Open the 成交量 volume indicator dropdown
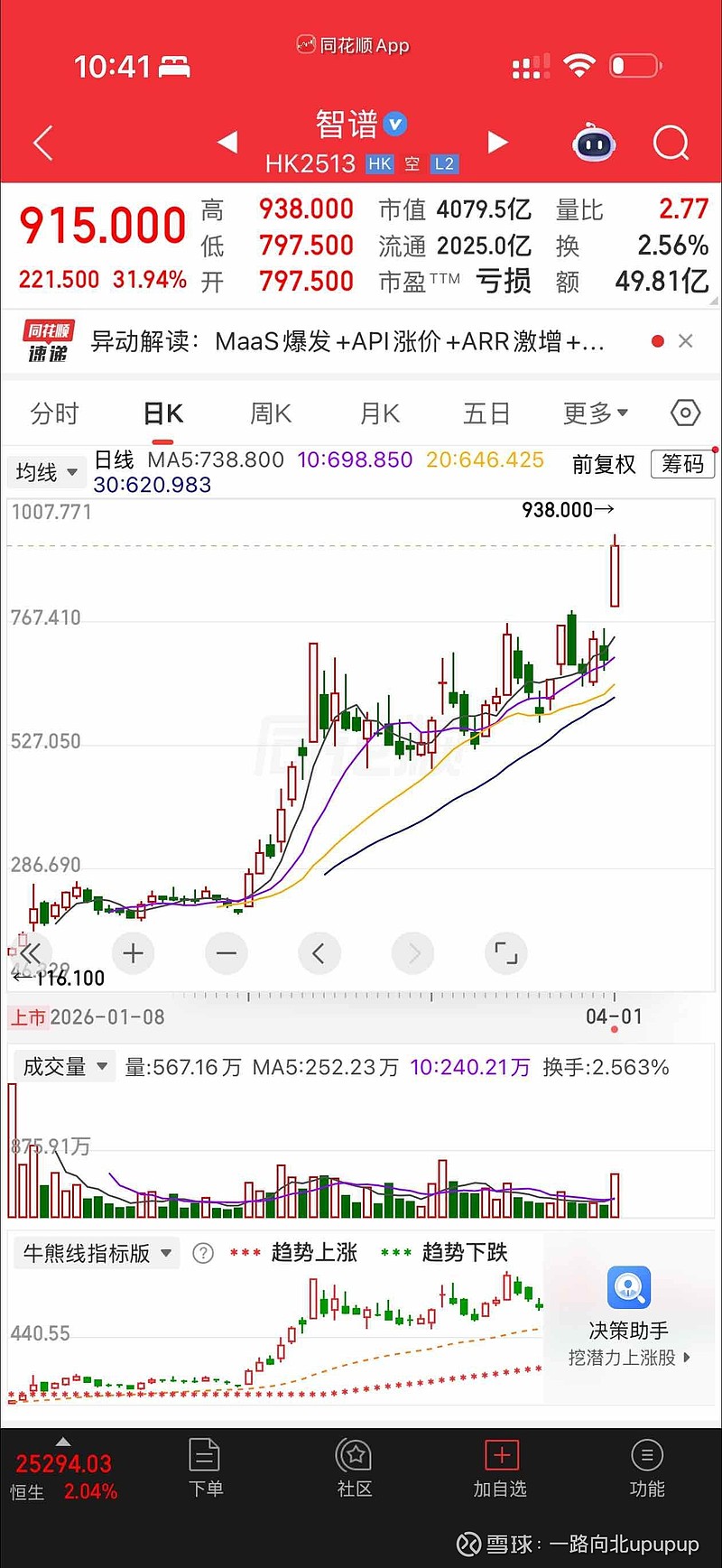This screenshot has width=722, height=1568. tap(64, 1066)
